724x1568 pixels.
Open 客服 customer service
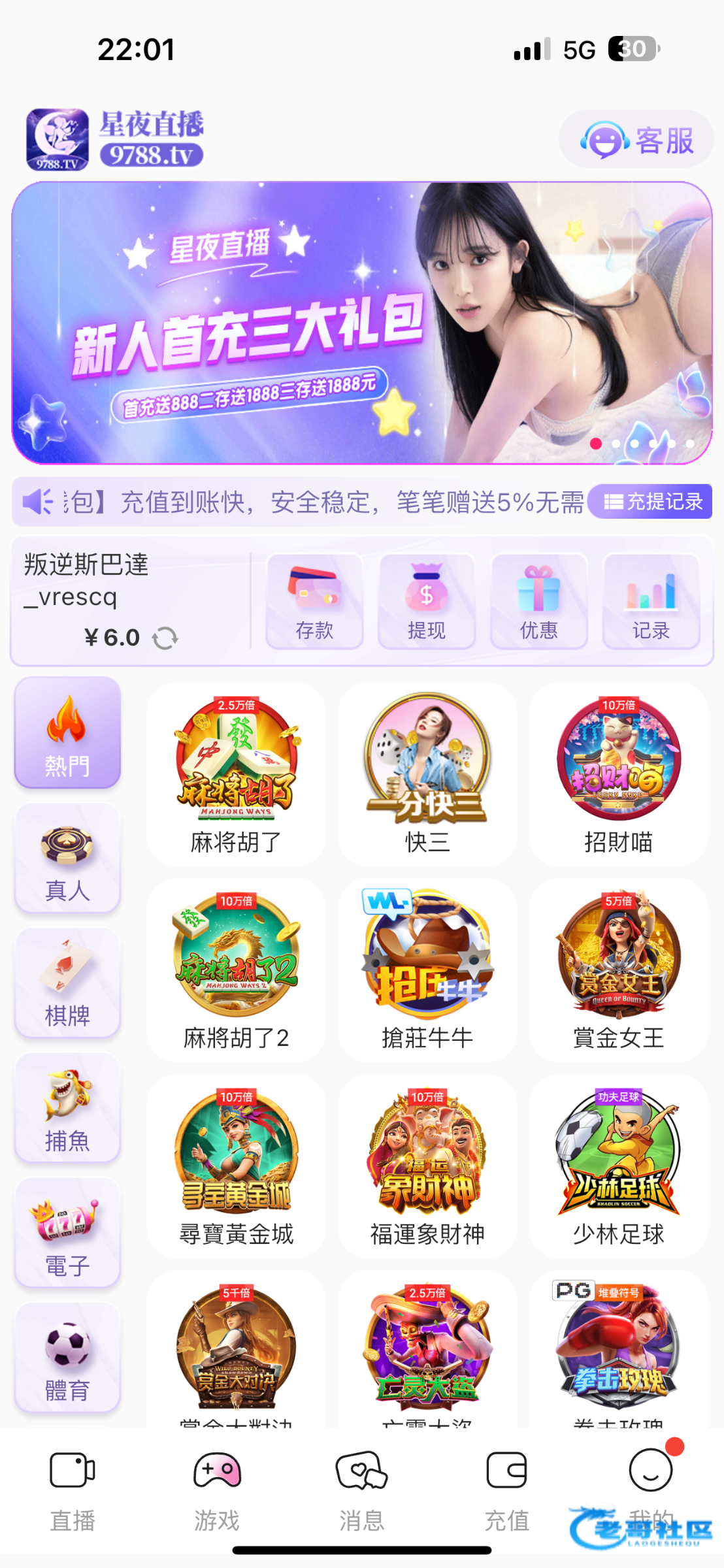pyautogui.click(x=636, y=139)
